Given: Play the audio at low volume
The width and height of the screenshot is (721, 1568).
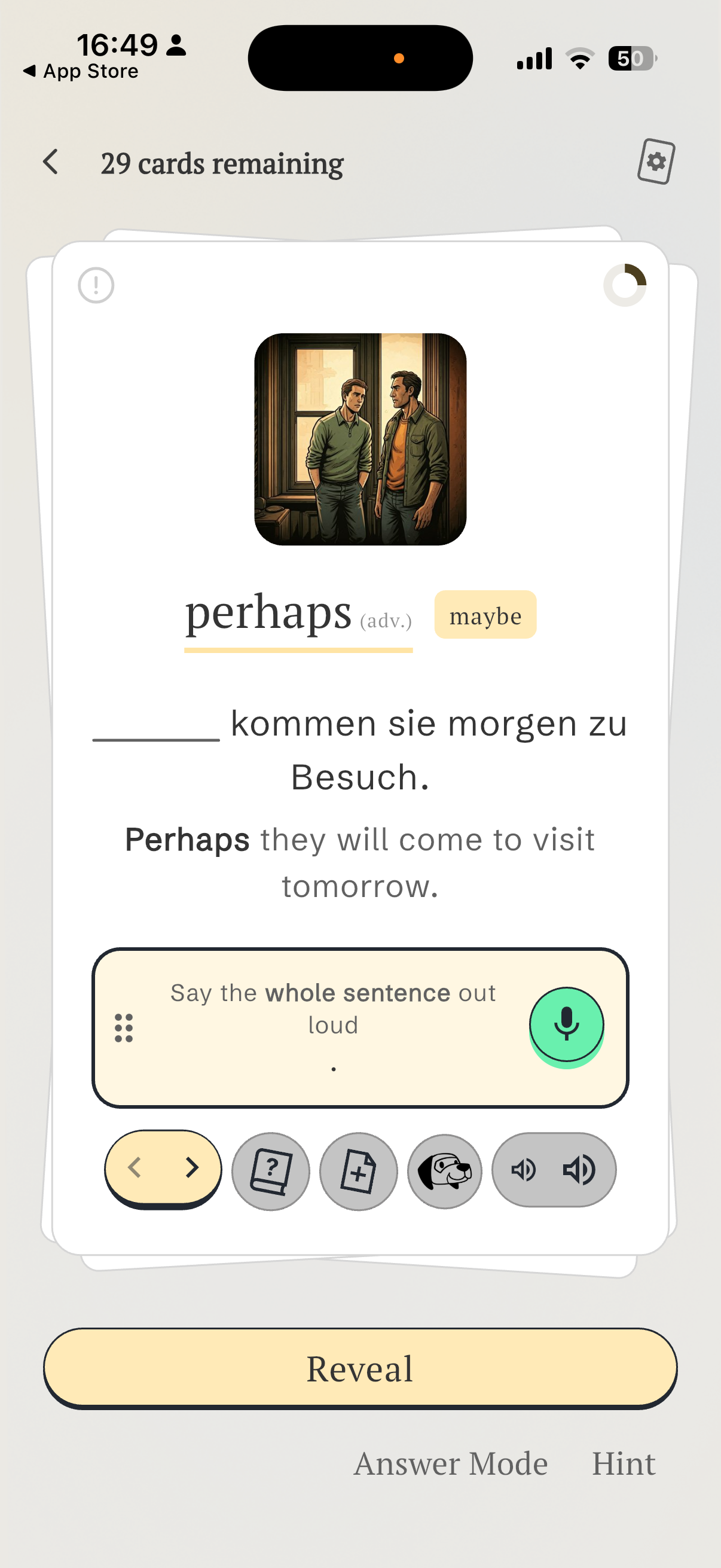Looking at the screenshot, I should 524,1169.
